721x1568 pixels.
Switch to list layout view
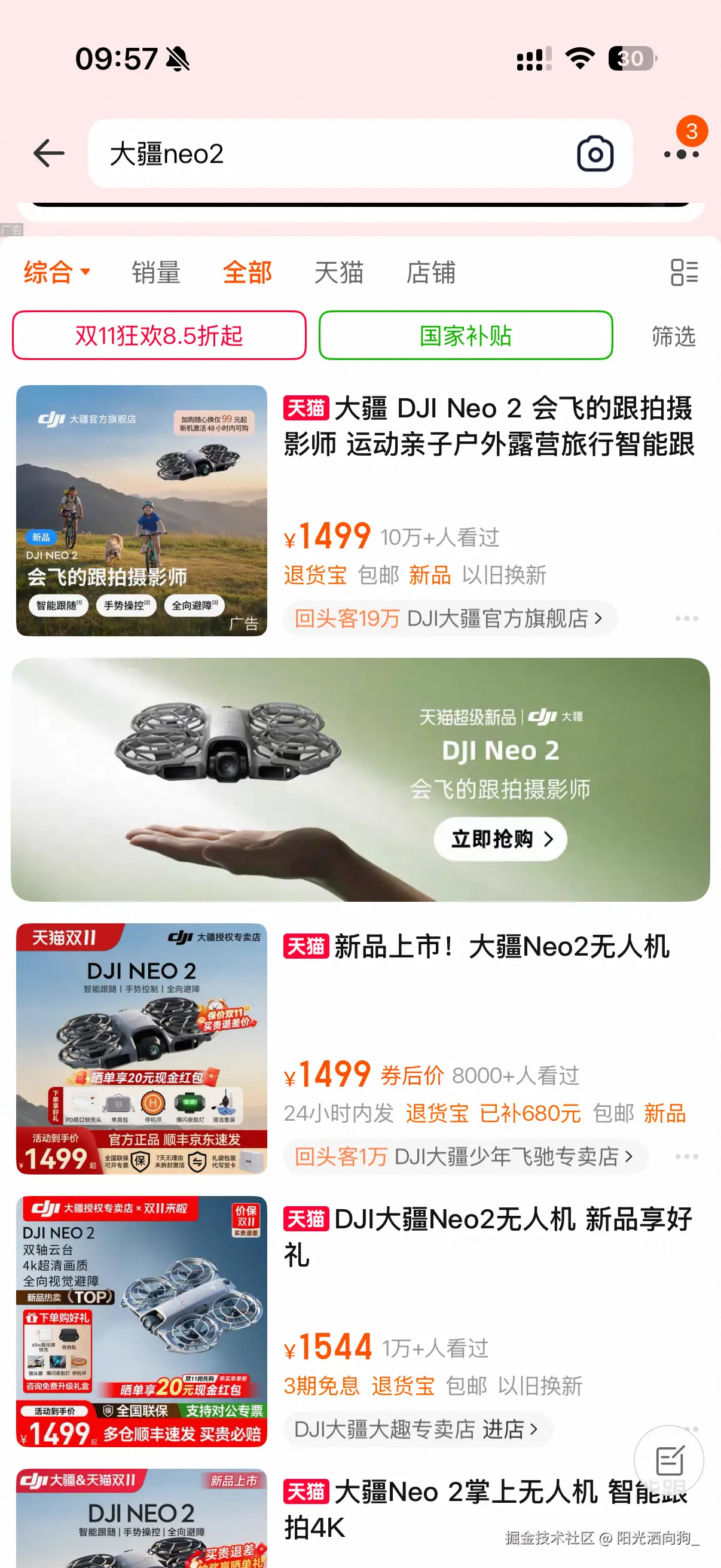tap(684, 272)
